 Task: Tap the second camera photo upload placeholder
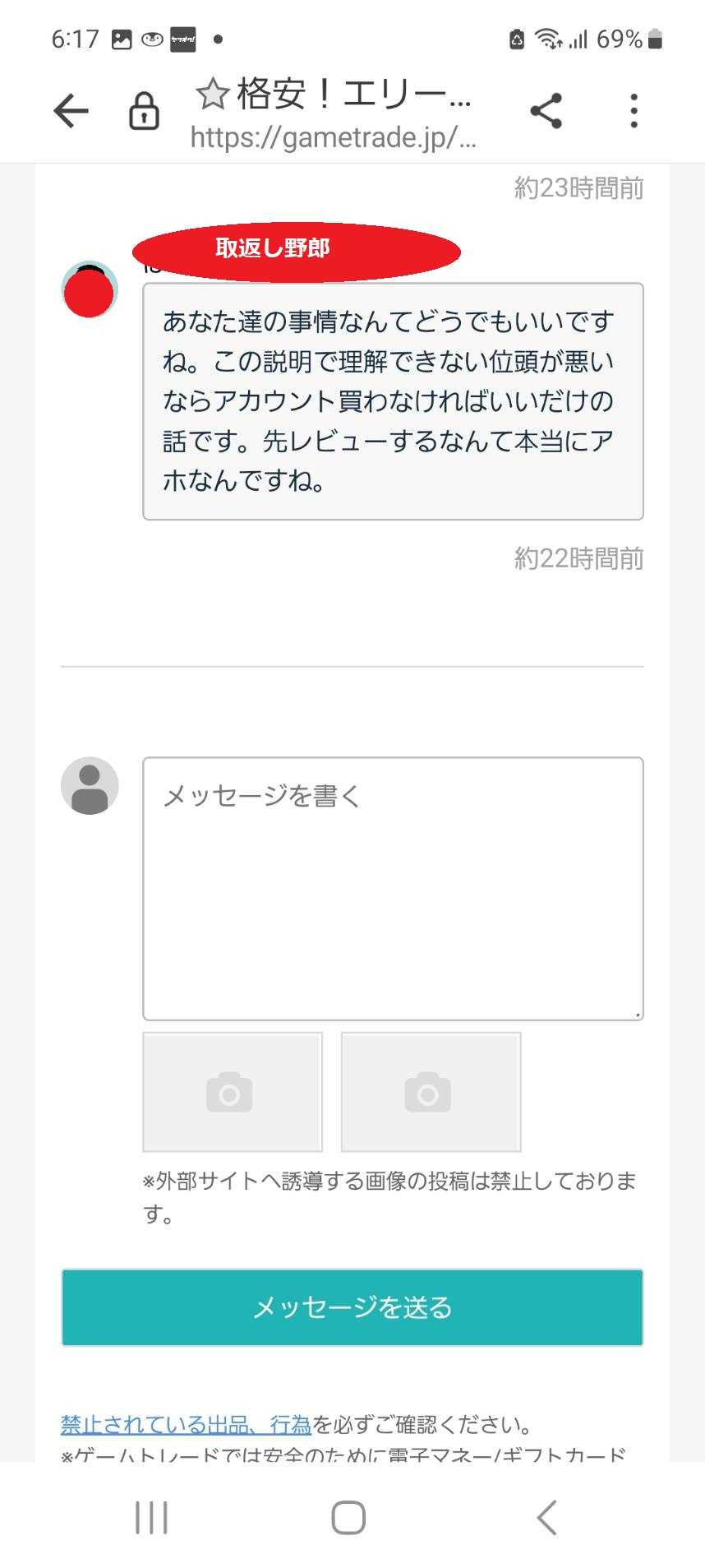tap(431, 1092)
